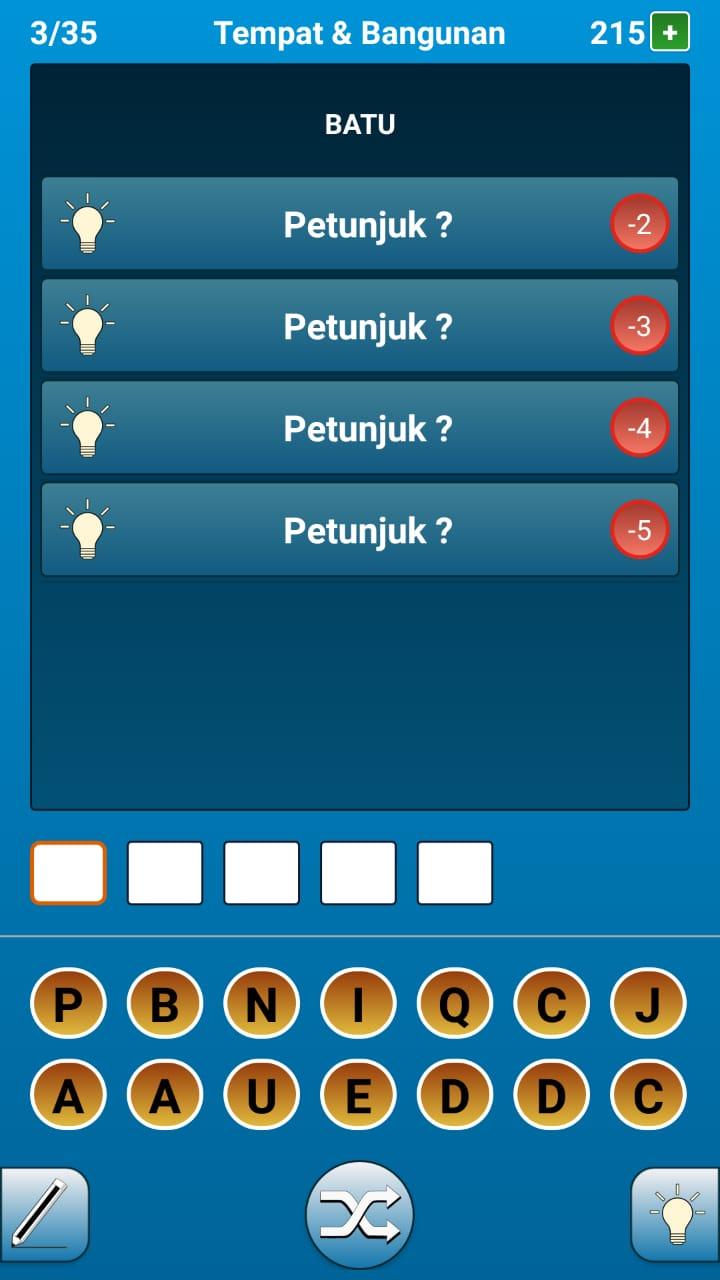The width and height of the screenshot is (720, 1280).
Task: Select the letter J tile
Action: pos(648,1004)
